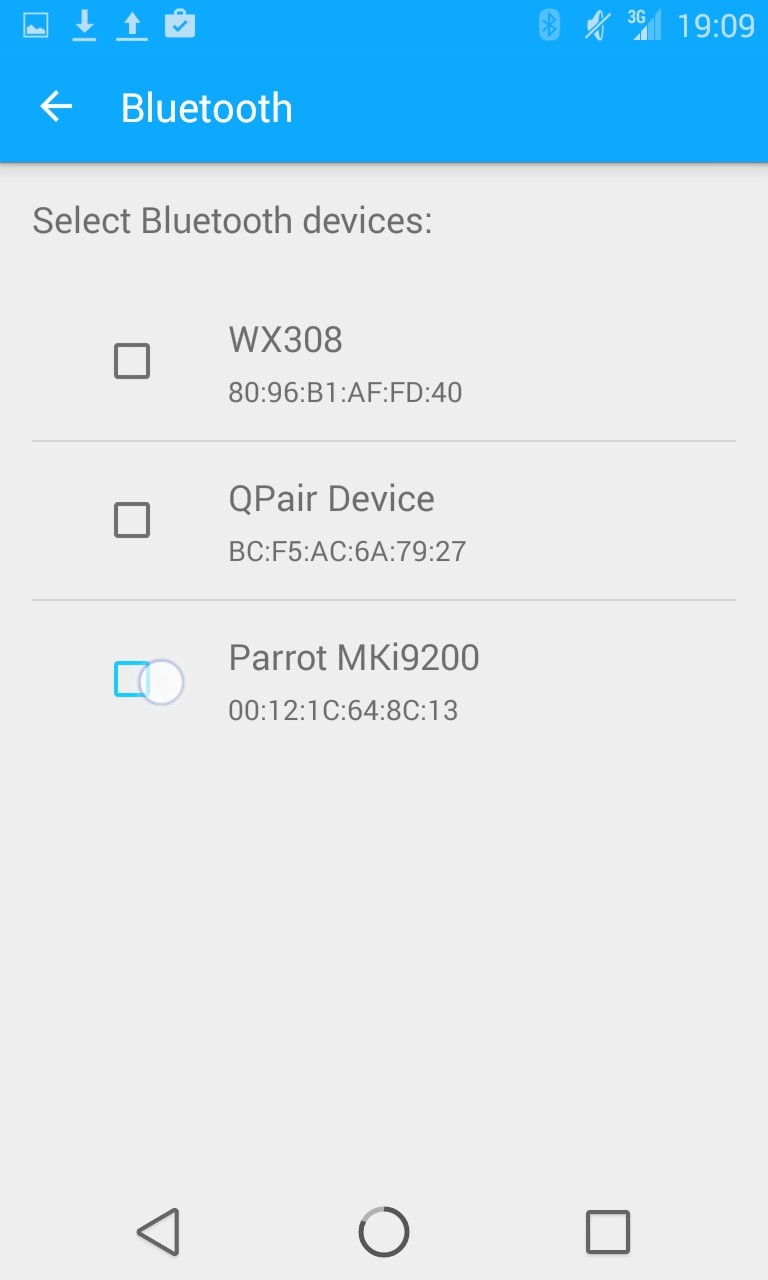Tap the system home button
Screen dimensions: 768x1280
coord(384,1232)
